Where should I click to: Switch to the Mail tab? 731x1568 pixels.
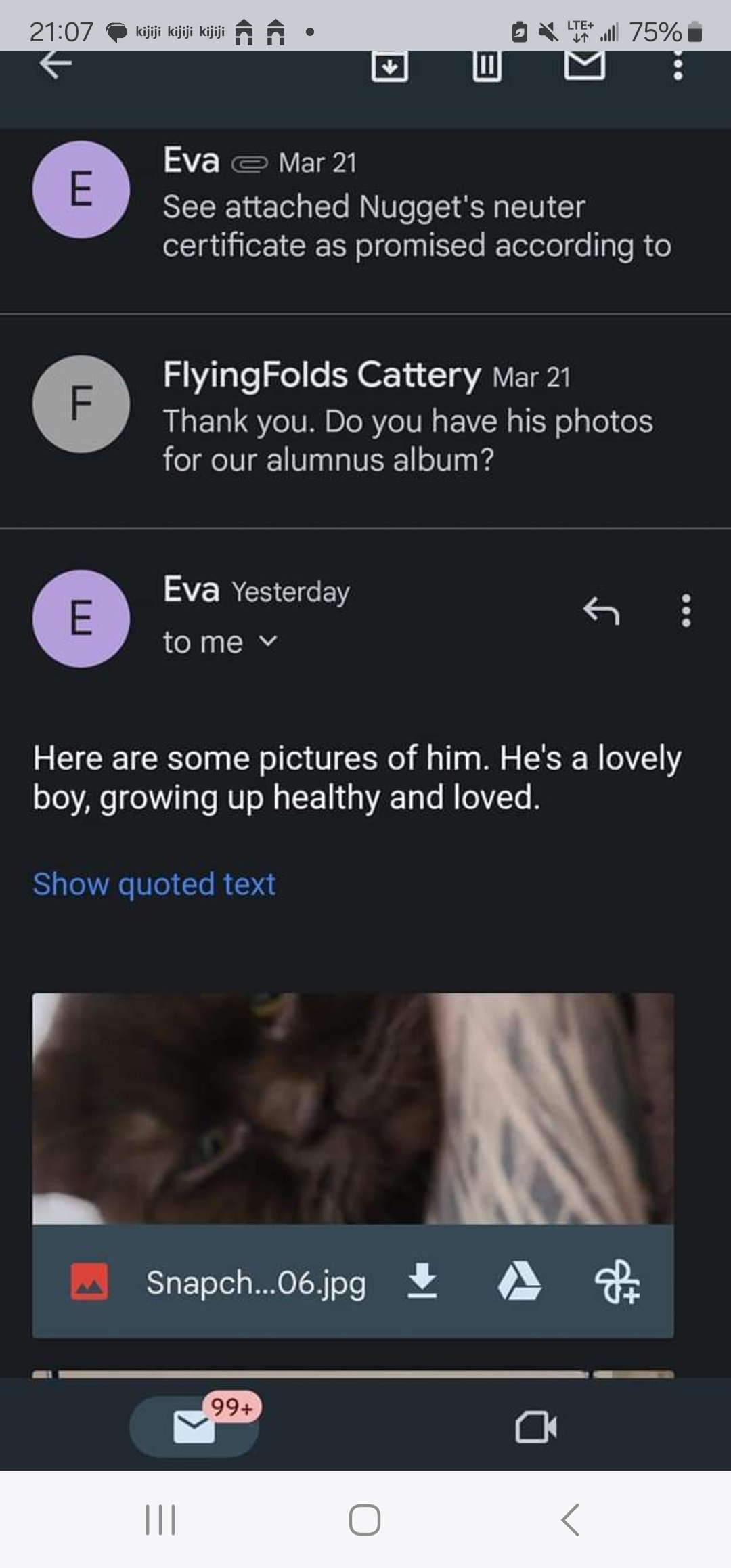pos(194,1427)
